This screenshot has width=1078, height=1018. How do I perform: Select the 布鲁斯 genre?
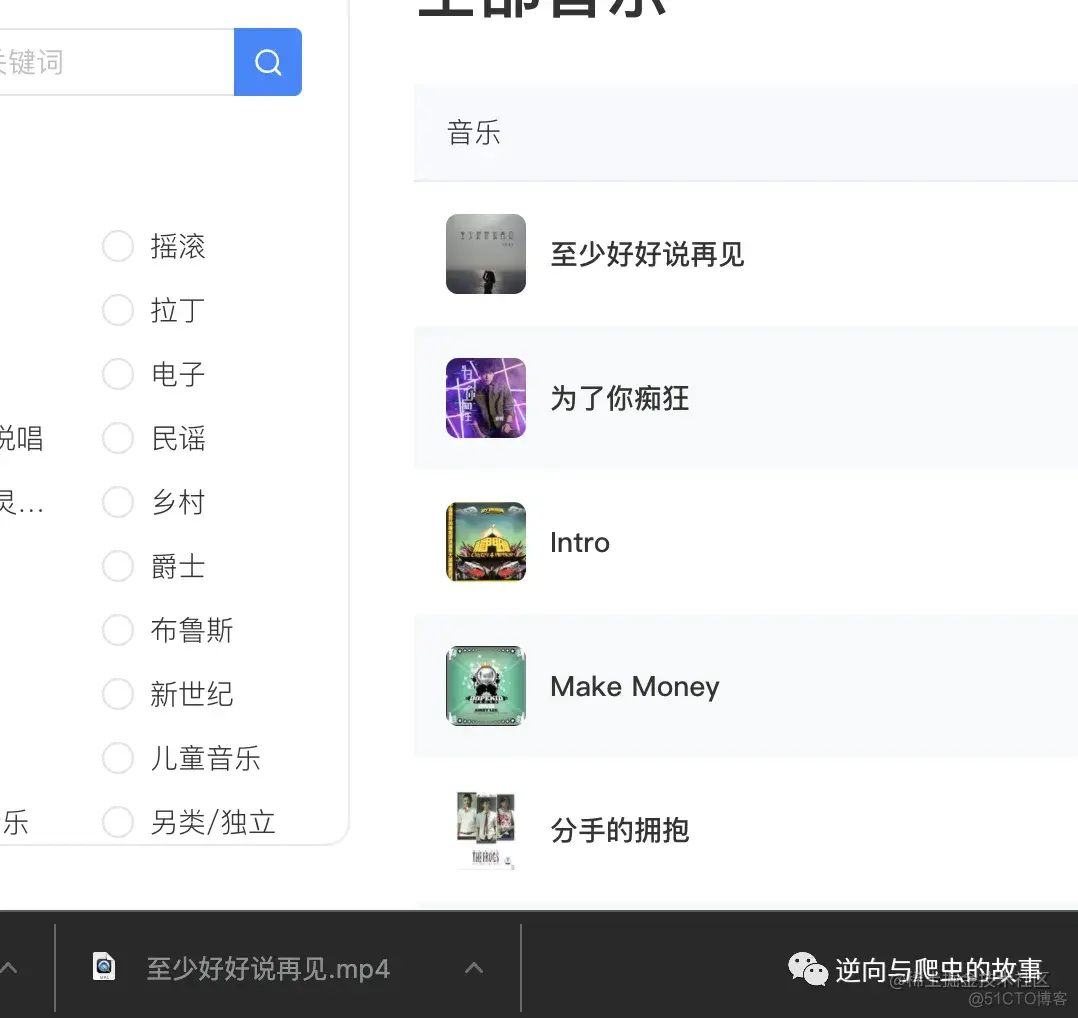click(x=118, y=630)
